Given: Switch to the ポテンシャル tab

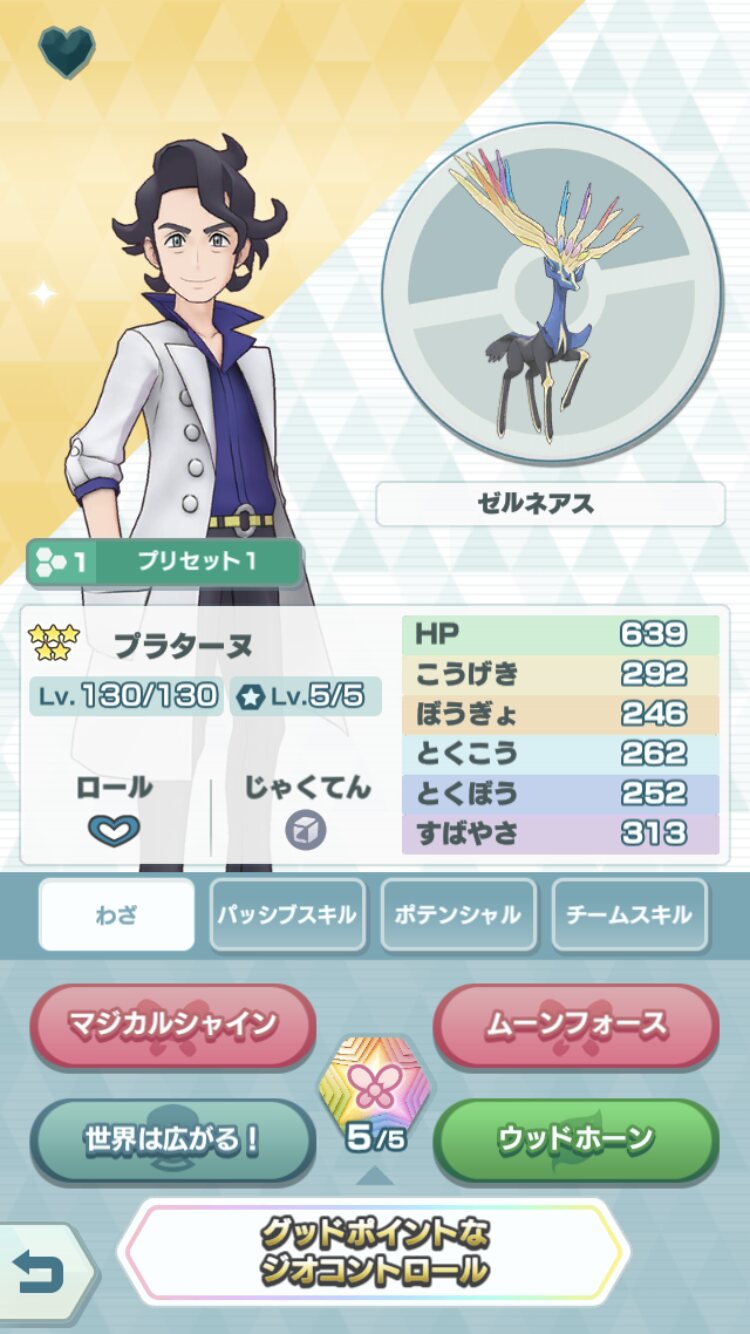Looking at the screenshot, I should (459, 915).
